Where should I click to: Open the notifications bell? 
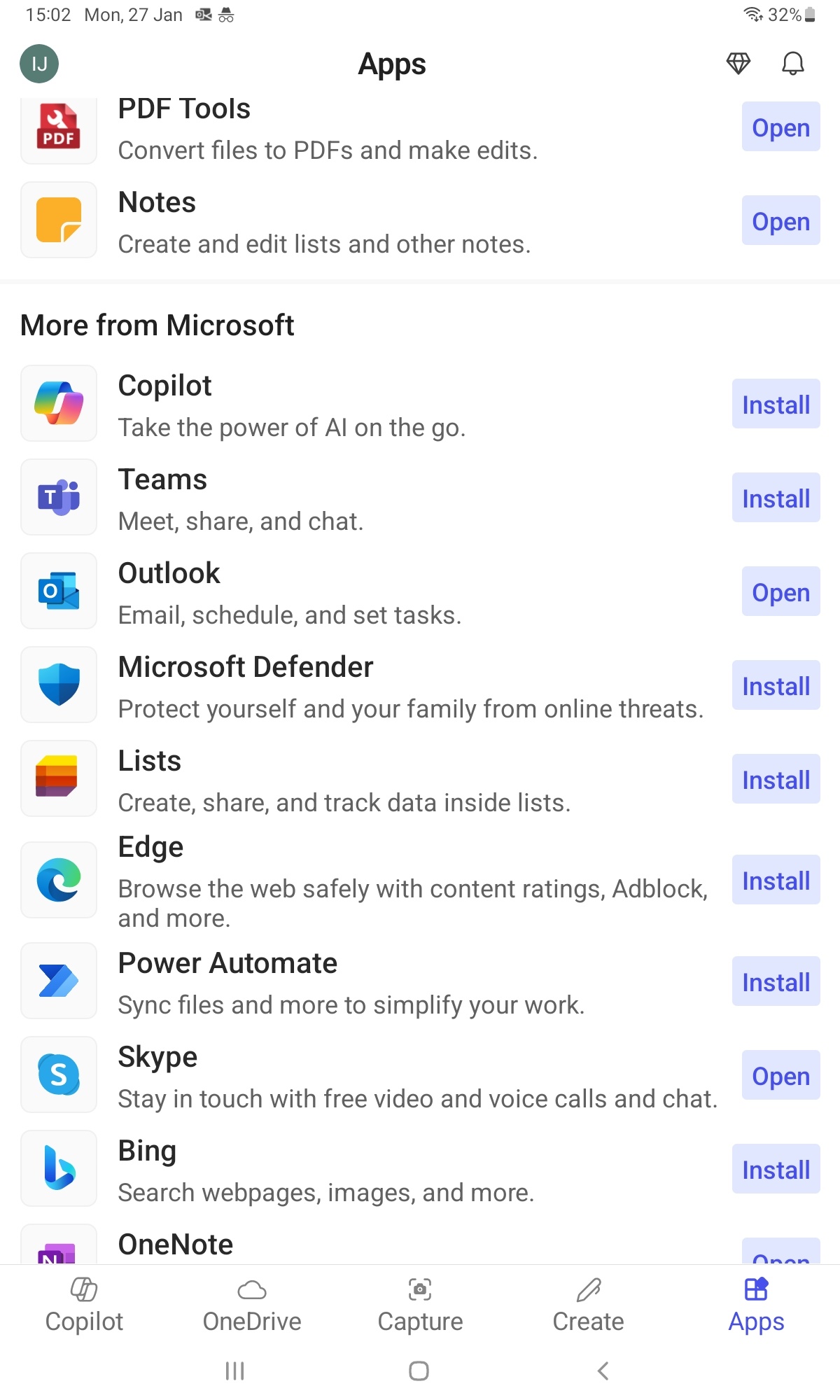pyautogui.click(x=792, y=64)
